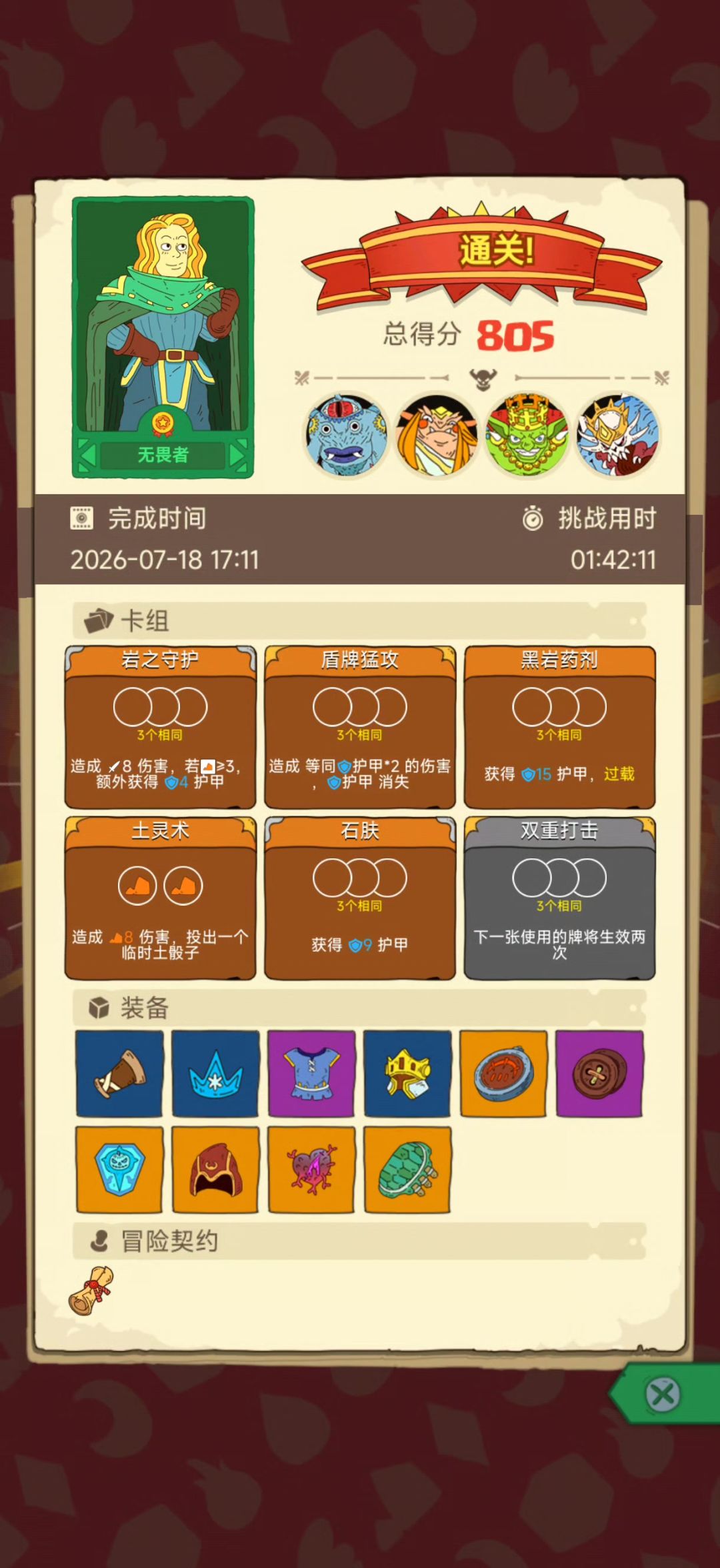Open the blue shirt equipment item
The height and width of the screenshot is (1568, 720).
coord(311,1073)
